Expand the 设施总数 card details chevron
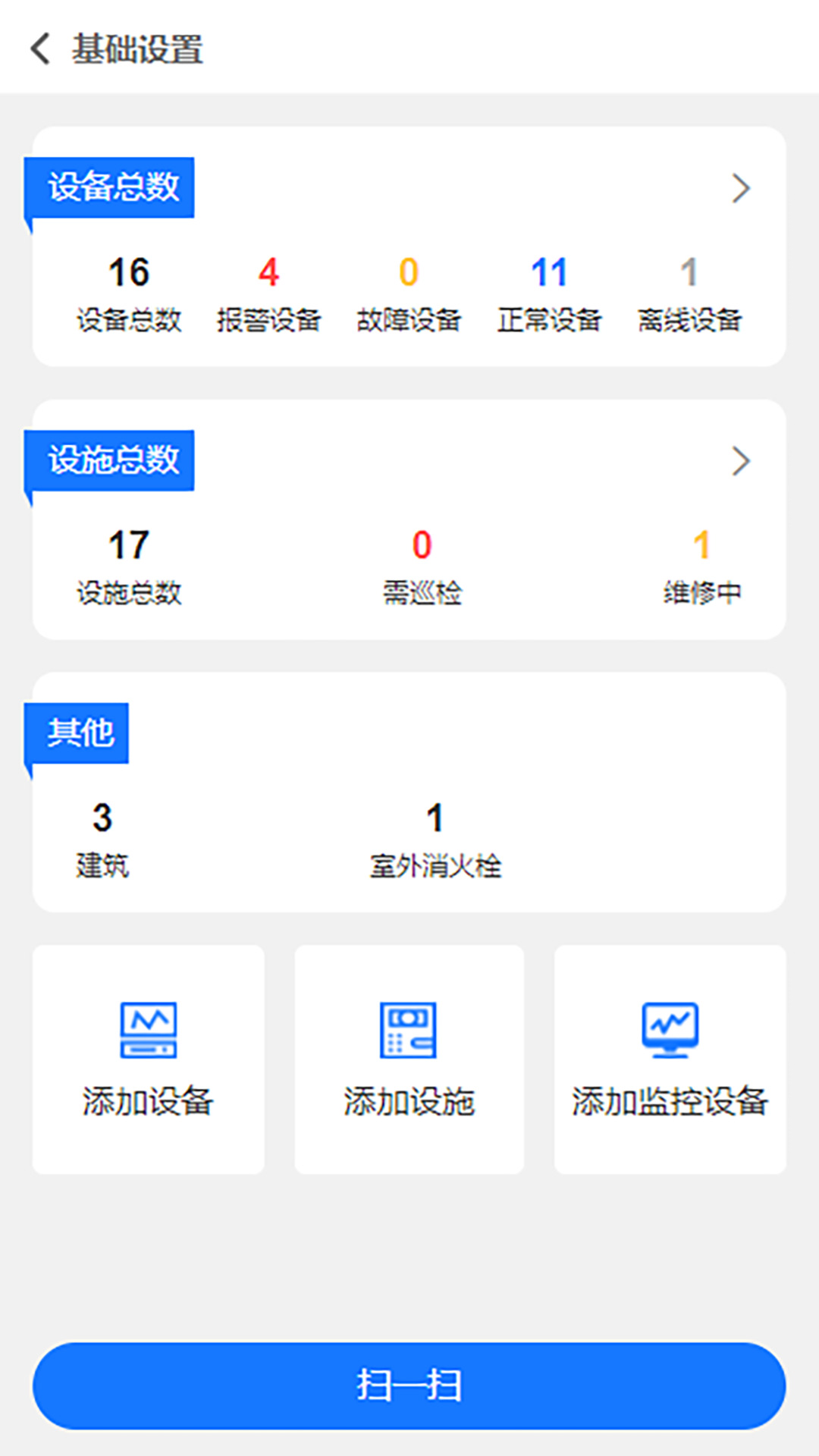This screenshot has height=1456, width=819. click(739, 461)
